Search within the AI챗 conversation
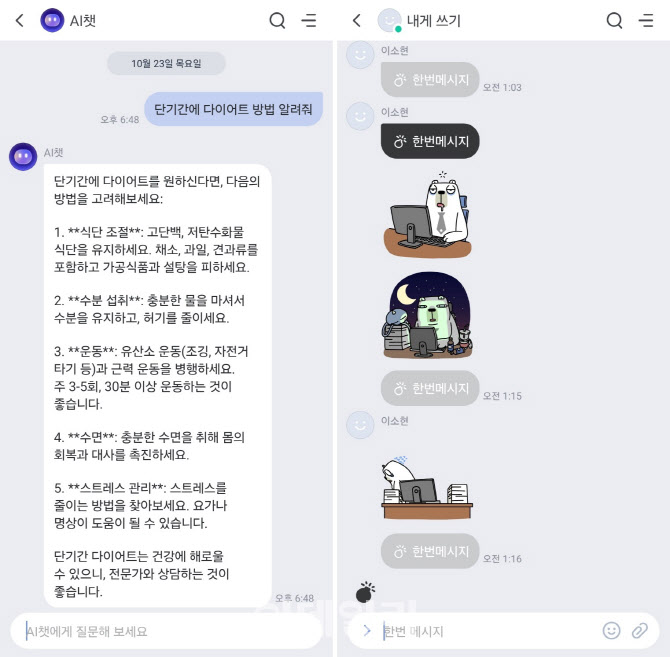This screenshot has width=670, height=657. pyautogui.click(x=278, y=20)
